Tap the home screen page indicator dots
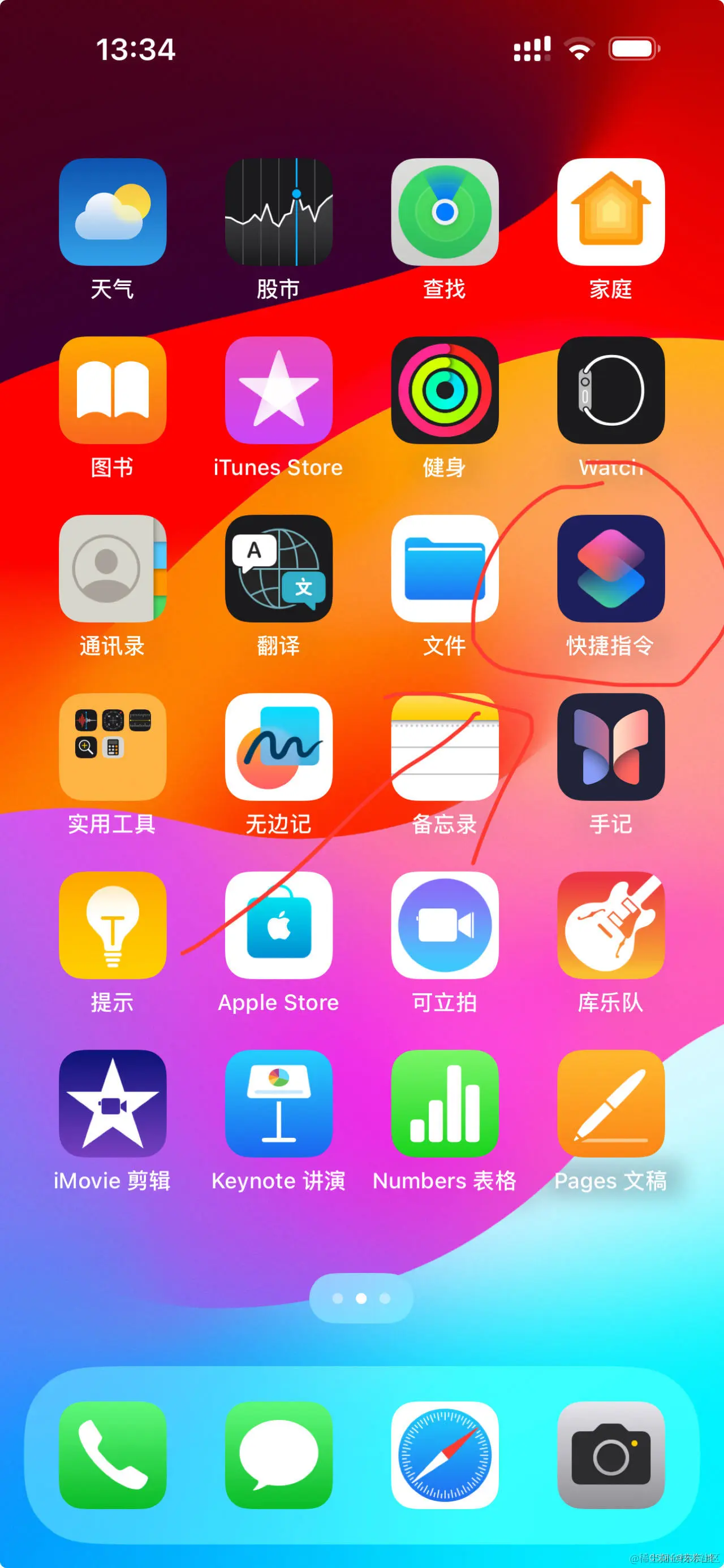This screenshot has width=724, height=1568. click(x=361, y=1298)
